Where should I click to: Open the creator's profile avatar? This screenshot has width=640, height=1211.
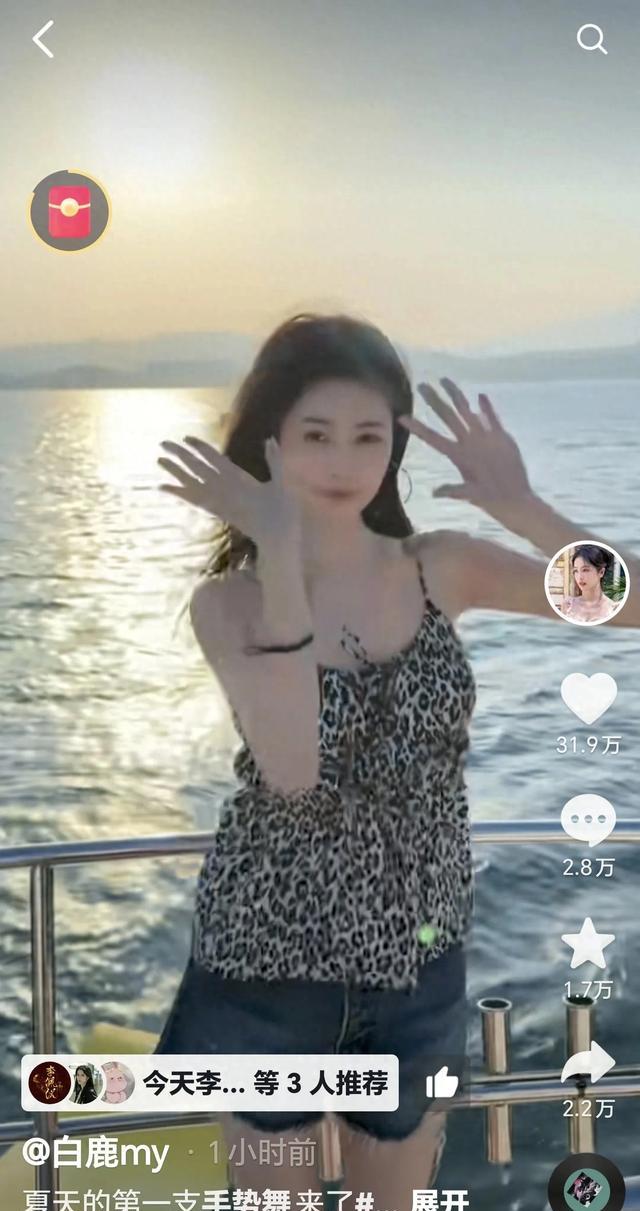coord(587,583)
